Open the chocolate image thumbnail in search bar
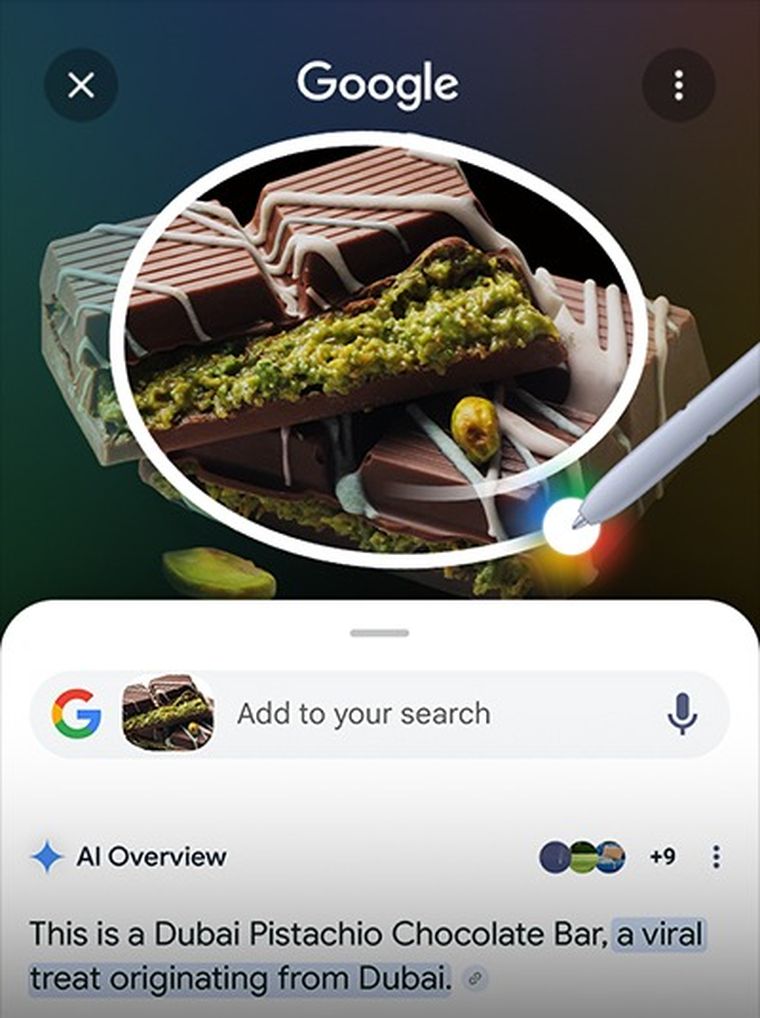The image size is (760, 1018). (167, 713)
